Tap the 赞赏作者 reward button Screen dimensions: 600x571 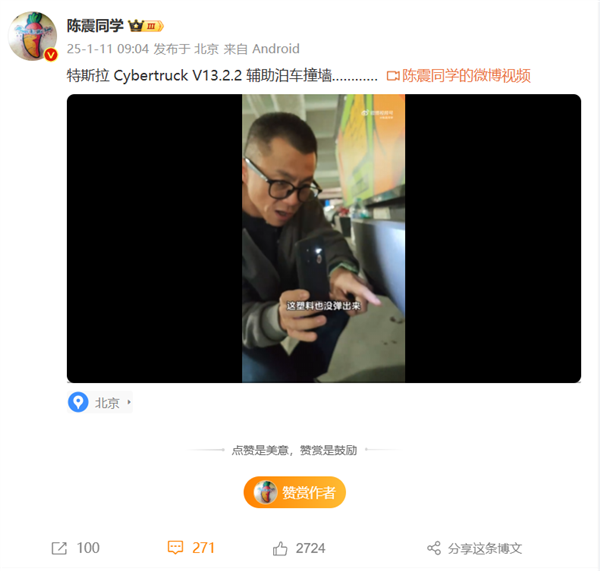294,492
